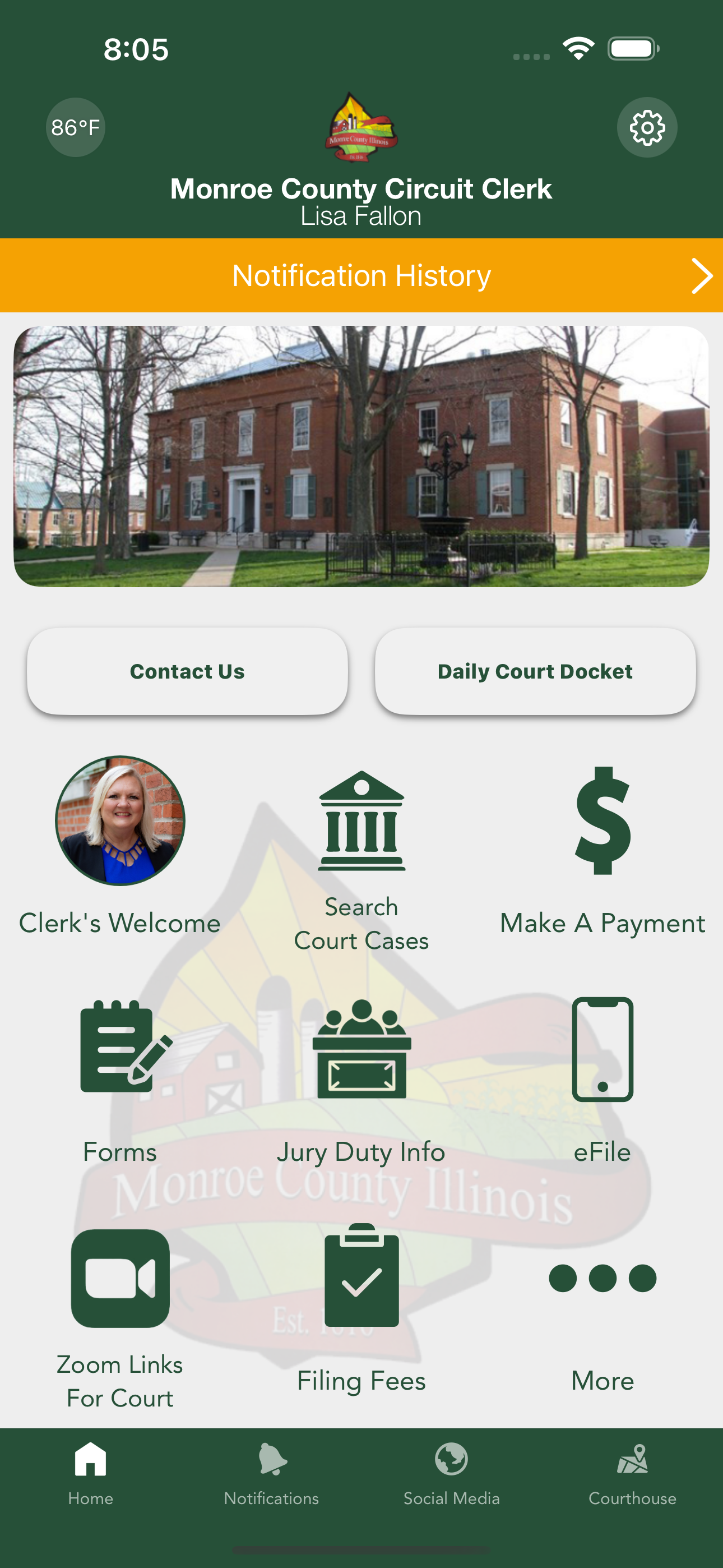Viewport: 723px width, 1568px height.
Task: Expand Notification History via the chevron
Action: pyautogui.click(x=701, y=275)
